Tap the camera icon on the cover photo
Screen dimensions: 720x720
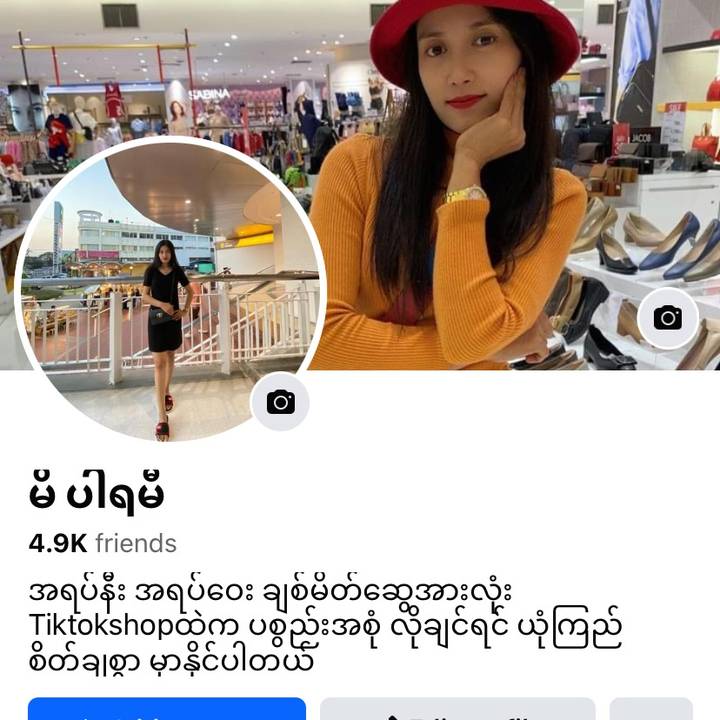(667, 318)
